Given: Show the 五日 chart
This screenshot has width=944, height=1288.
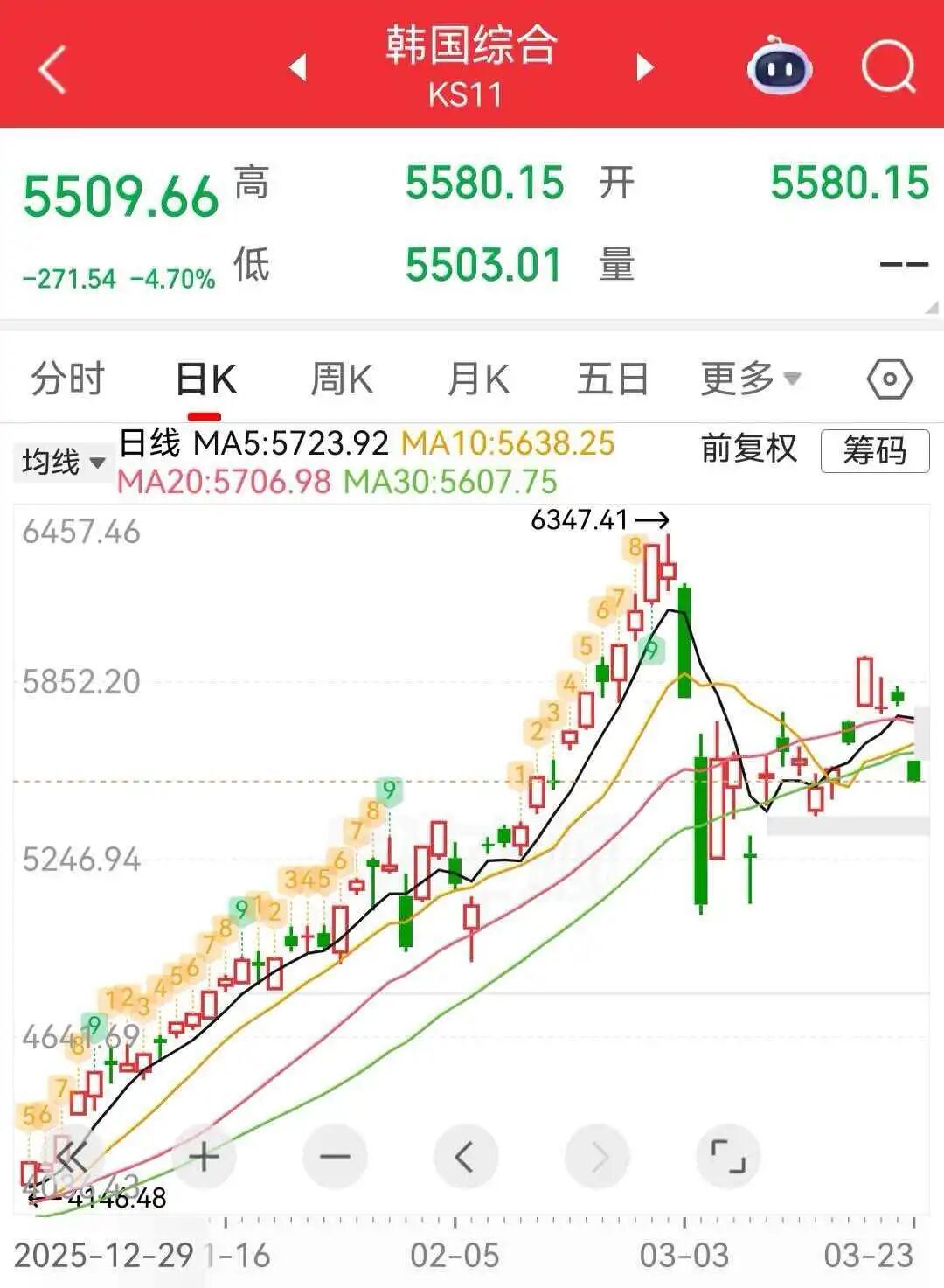Looking at the screenshot, I should pyautogui.click(x=613, y=379).
